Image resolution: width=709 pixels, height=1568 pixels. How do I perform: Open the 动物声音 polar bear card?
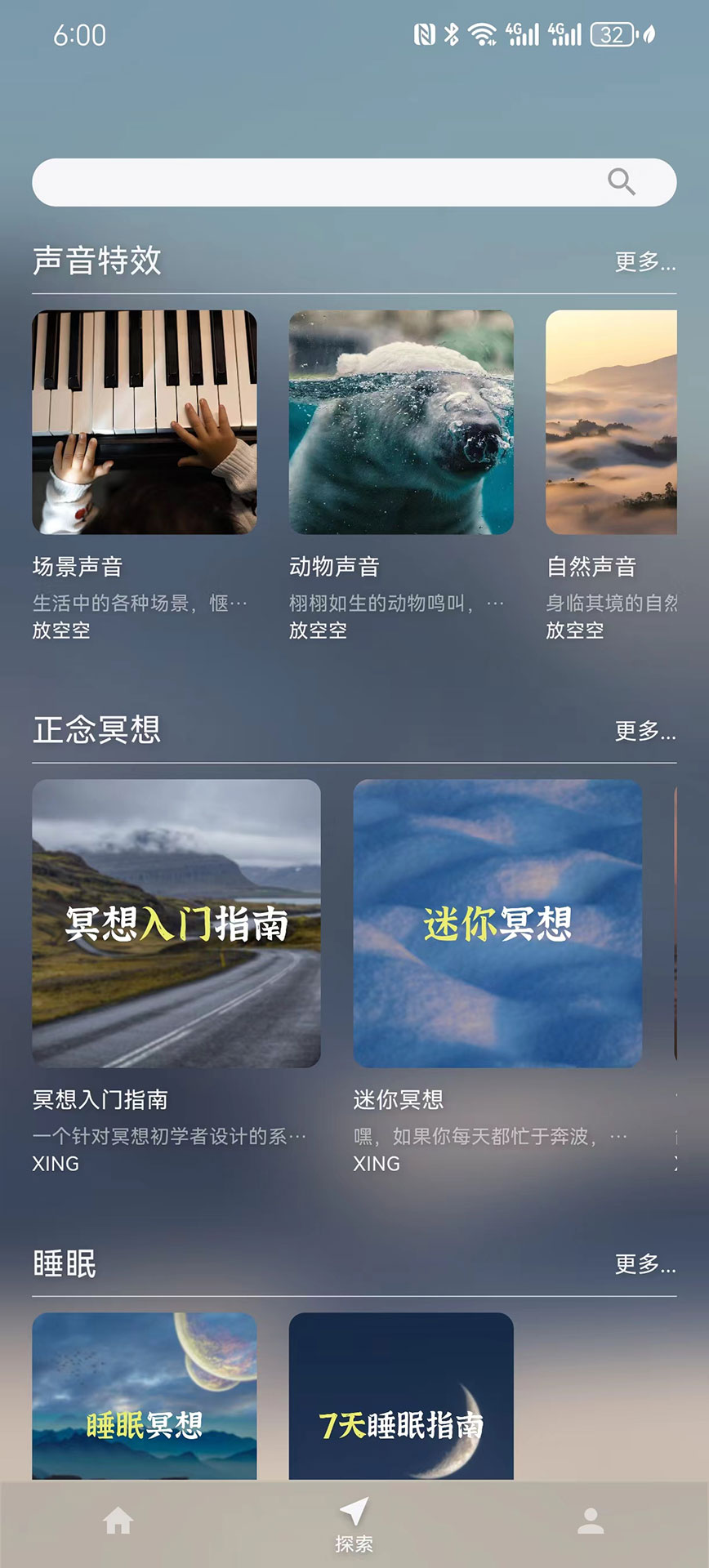401,422
